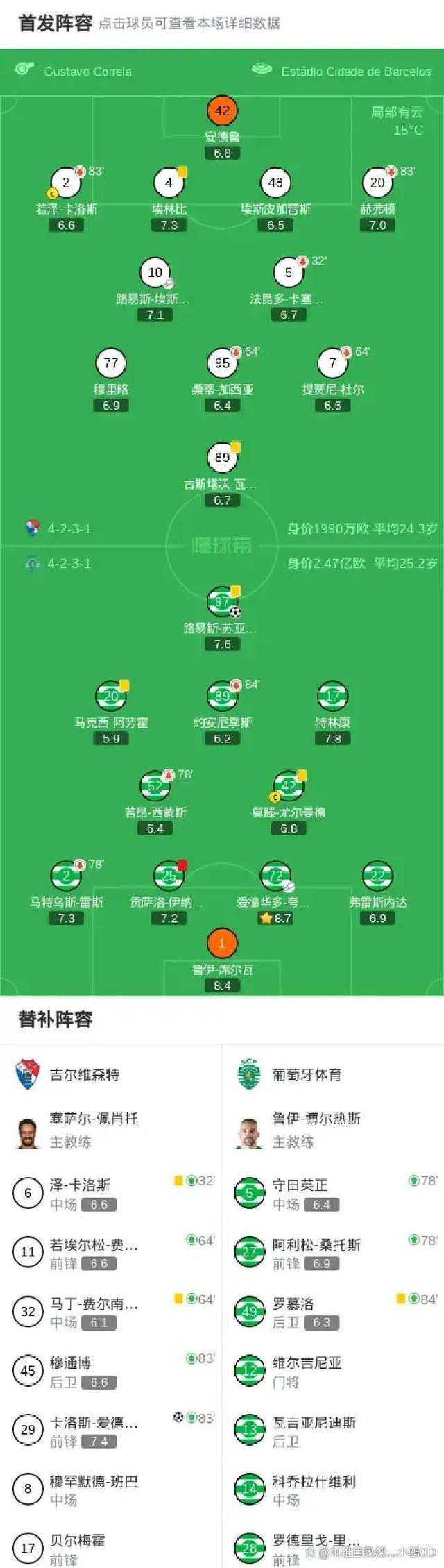444x1568 pixels.
Task: View goalkeeper 鲁伊-席尔瓦's match stats
Action: point(222,944)
